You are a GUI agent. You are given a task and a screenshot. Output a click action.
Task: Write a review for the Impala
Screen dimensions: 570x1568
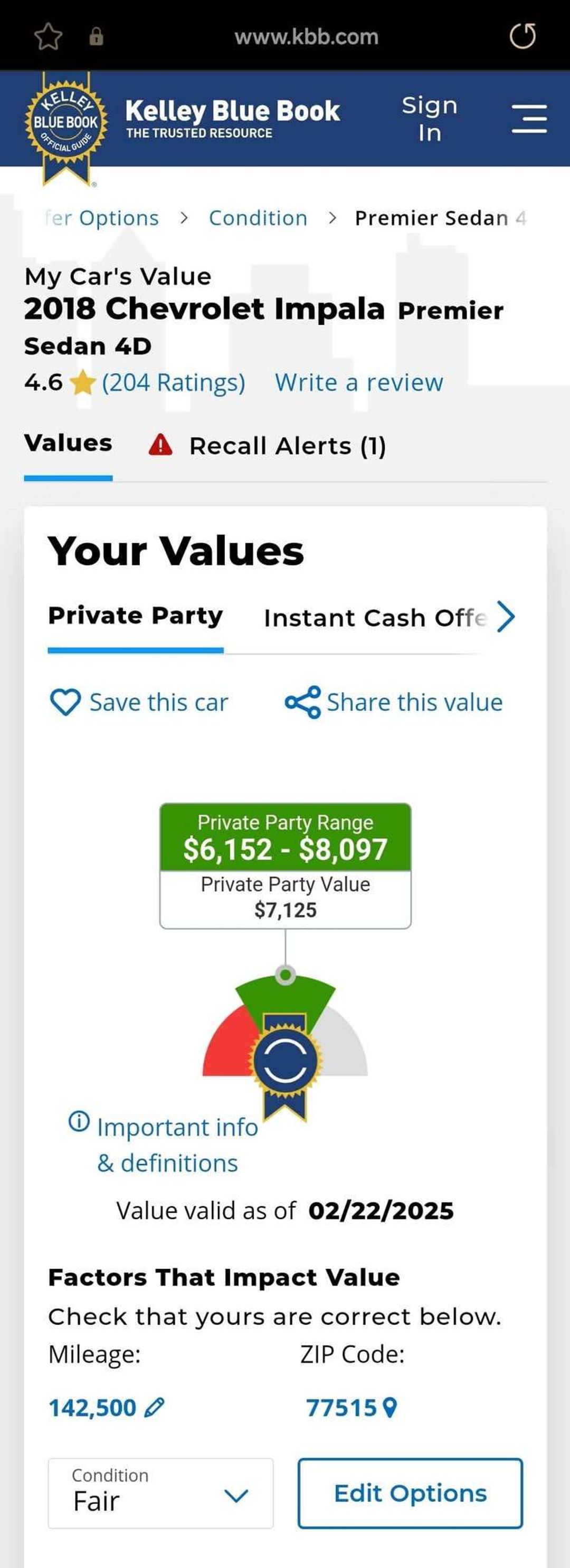(x=359, y=383)
